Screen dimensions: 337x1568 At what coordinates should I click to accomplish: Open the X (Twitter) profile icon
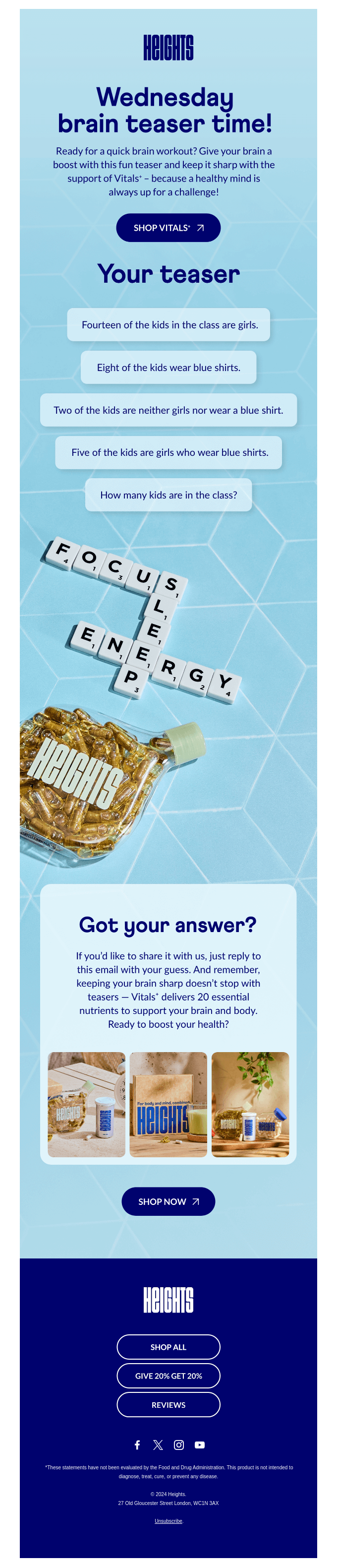pos(158,1444)
